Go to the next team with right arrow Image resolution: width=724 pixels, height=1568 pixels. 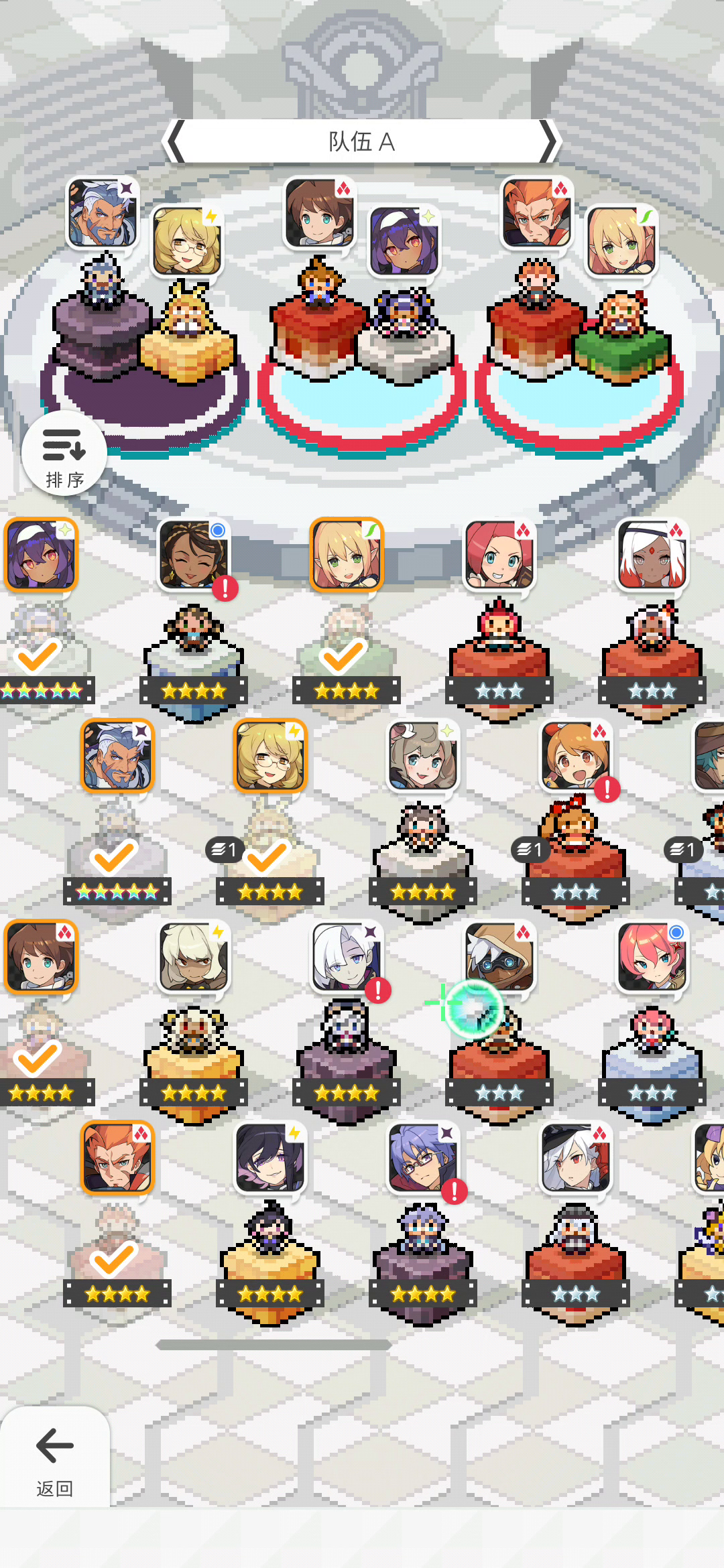[x=548, y=141]
